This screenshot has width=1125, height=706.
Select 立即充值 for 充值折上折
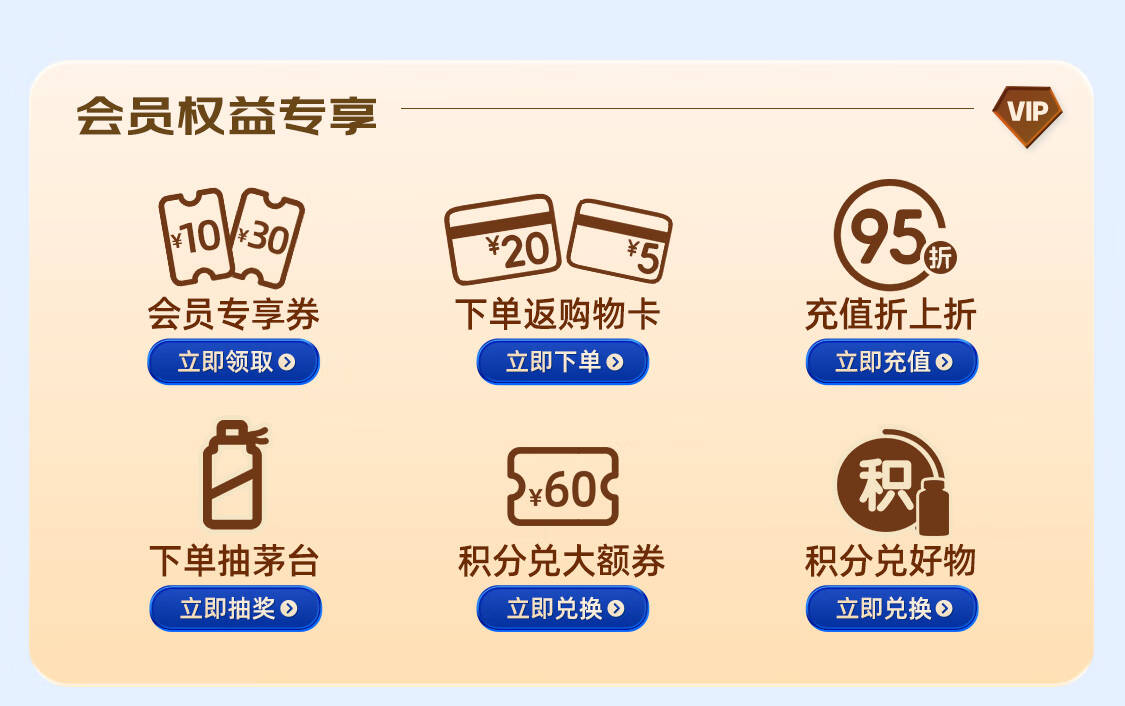pyautogui.click(x=892, y=362)
